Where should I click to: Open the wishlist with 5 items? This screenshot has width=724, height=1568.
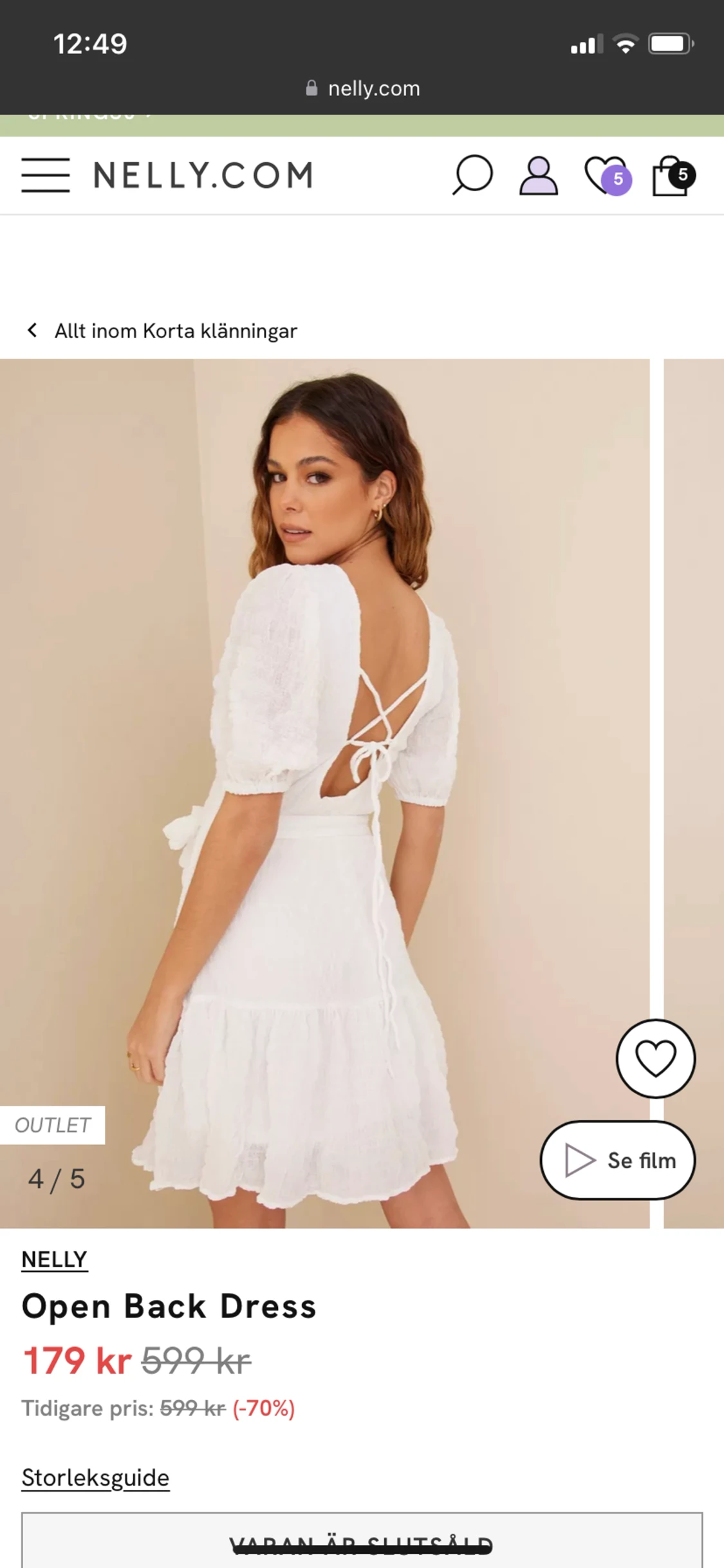click(x=607, y=175)
